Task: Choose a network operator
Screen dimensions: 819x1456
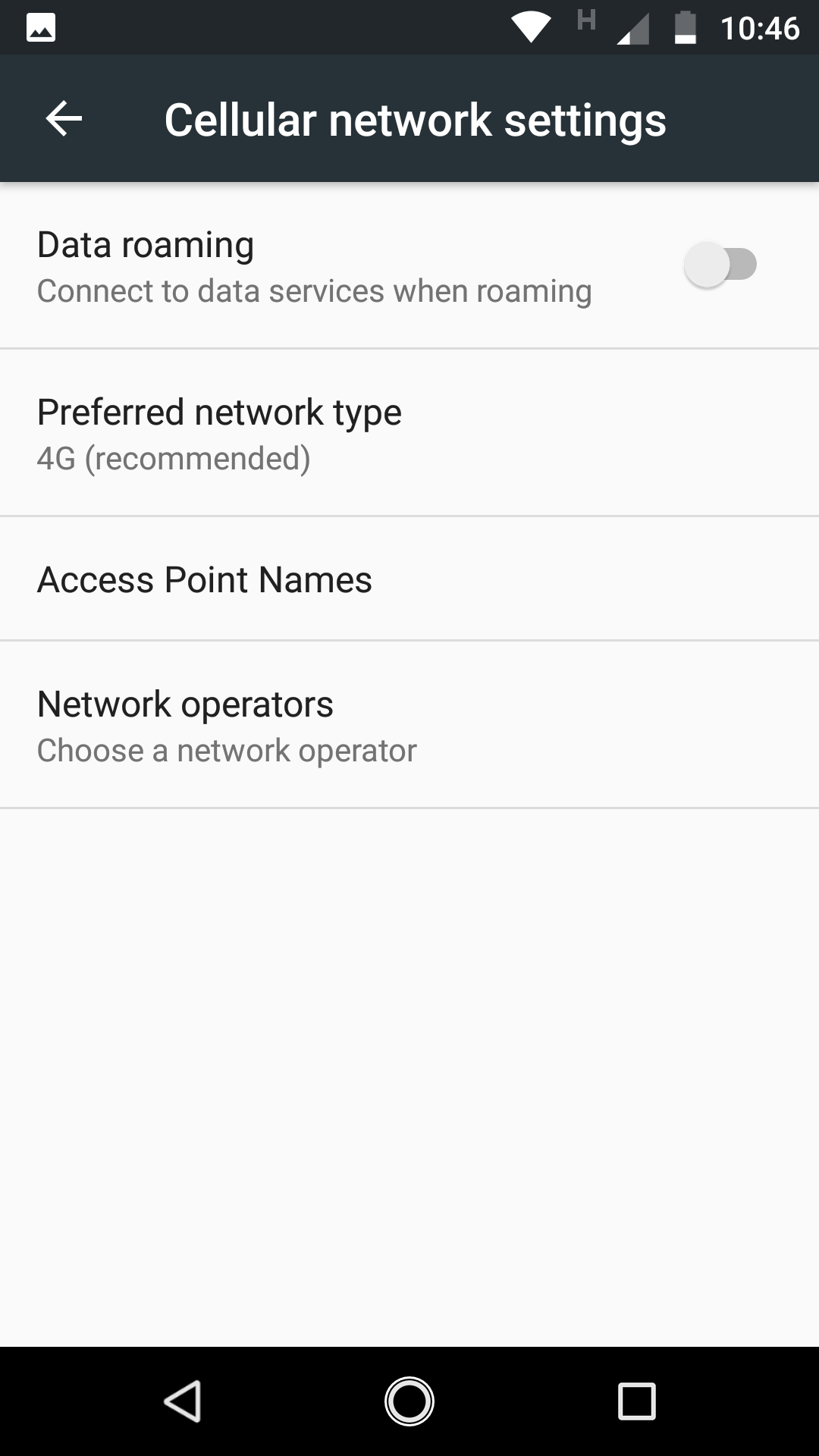Action: 409,725
